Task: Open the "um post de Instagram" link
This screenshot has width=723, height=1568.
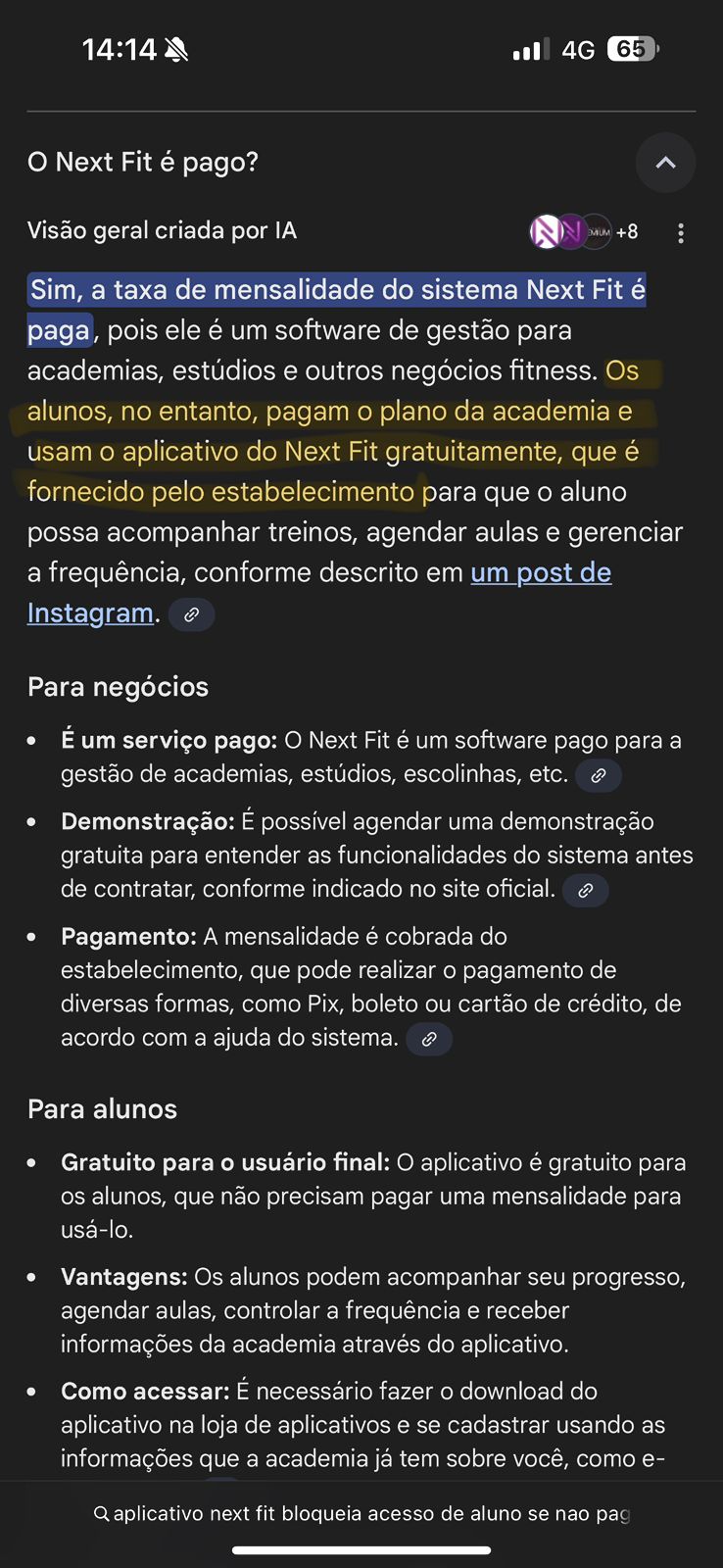Action: (541, 572)
